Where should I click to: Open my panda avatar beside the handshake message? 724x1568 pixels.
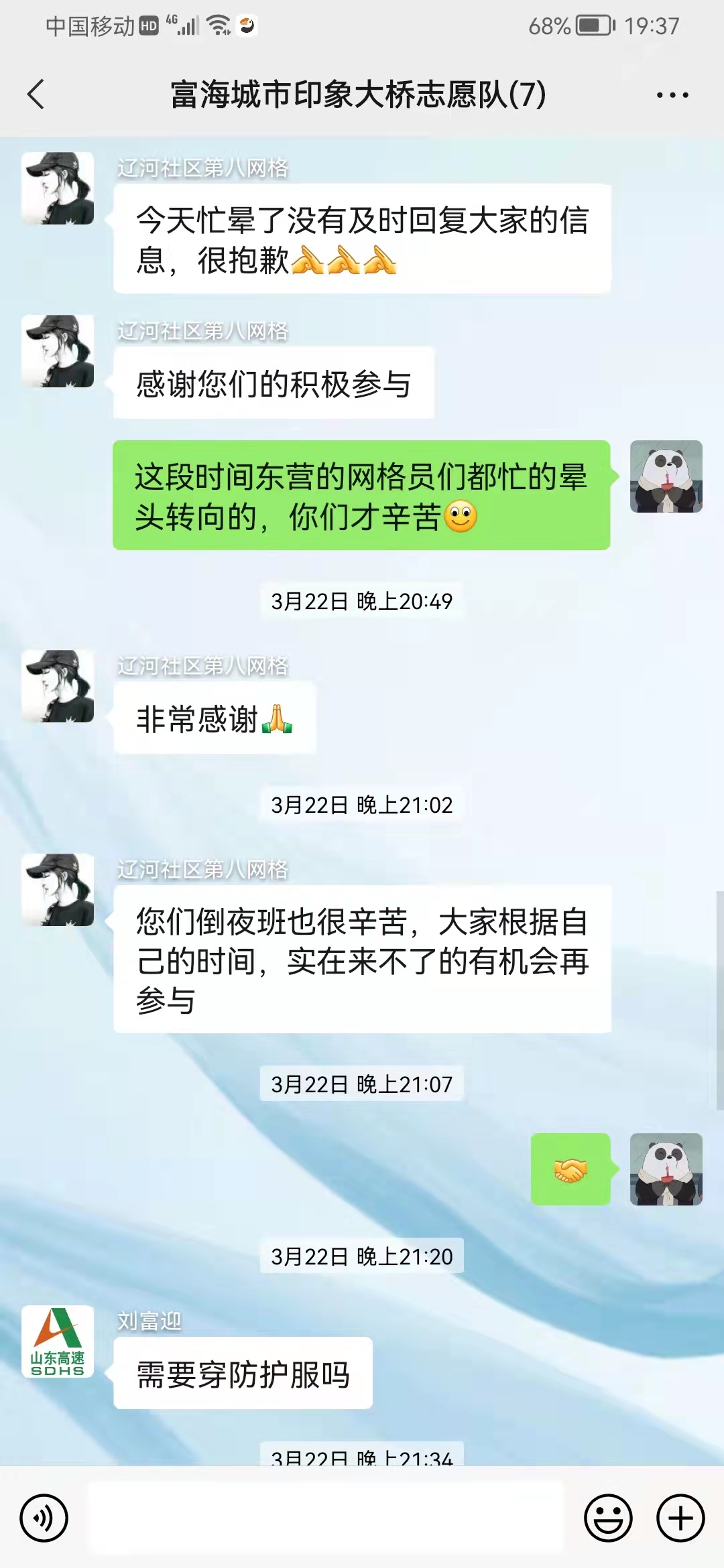(666, 1169)
